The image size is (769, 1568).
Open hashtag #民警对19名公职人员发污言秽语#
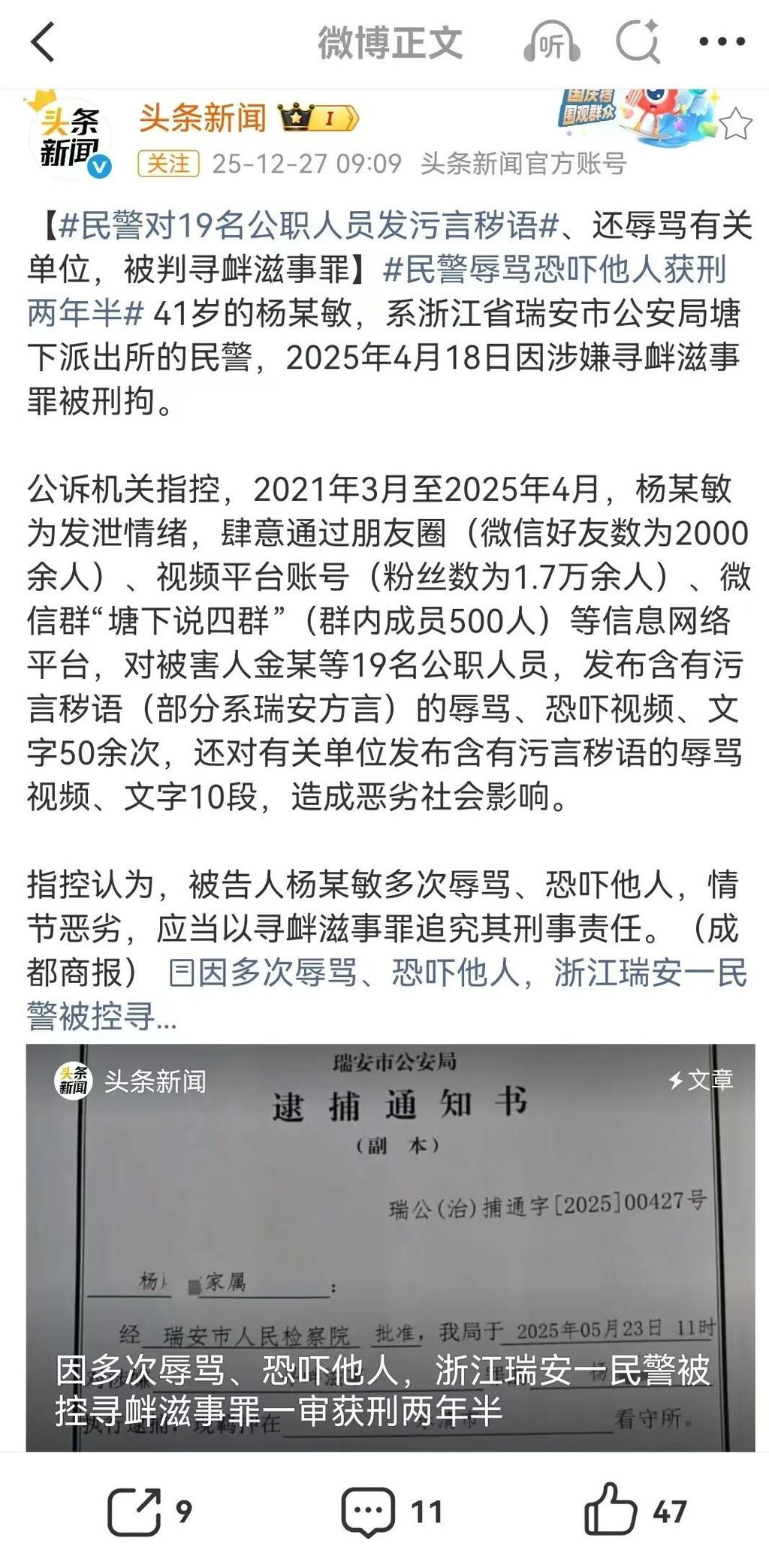pyautogui.click(x=309, y=225)
